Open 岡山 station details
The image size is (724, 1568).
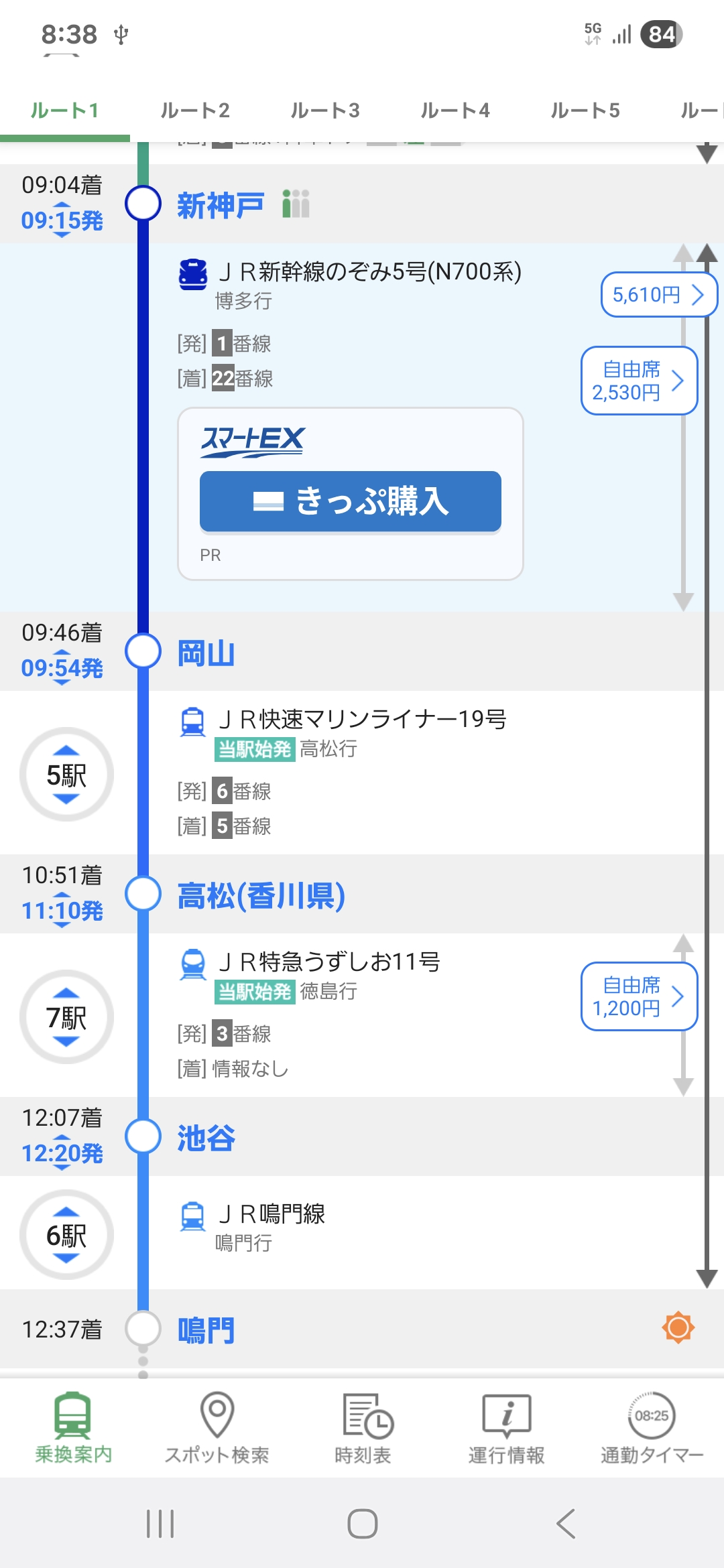point(206,653)
